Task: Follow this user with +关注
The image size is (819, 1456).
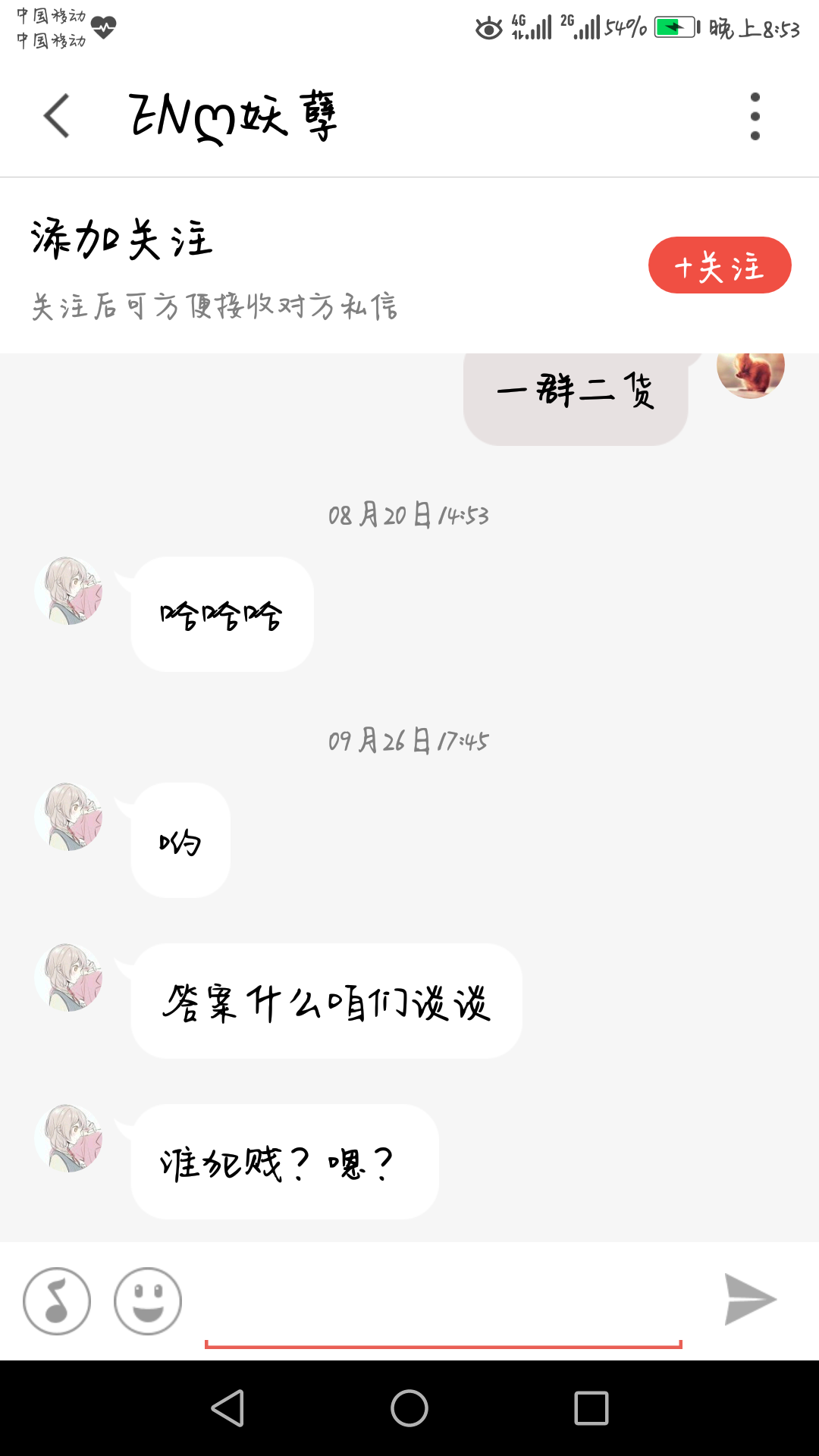Action: (719, 265)
